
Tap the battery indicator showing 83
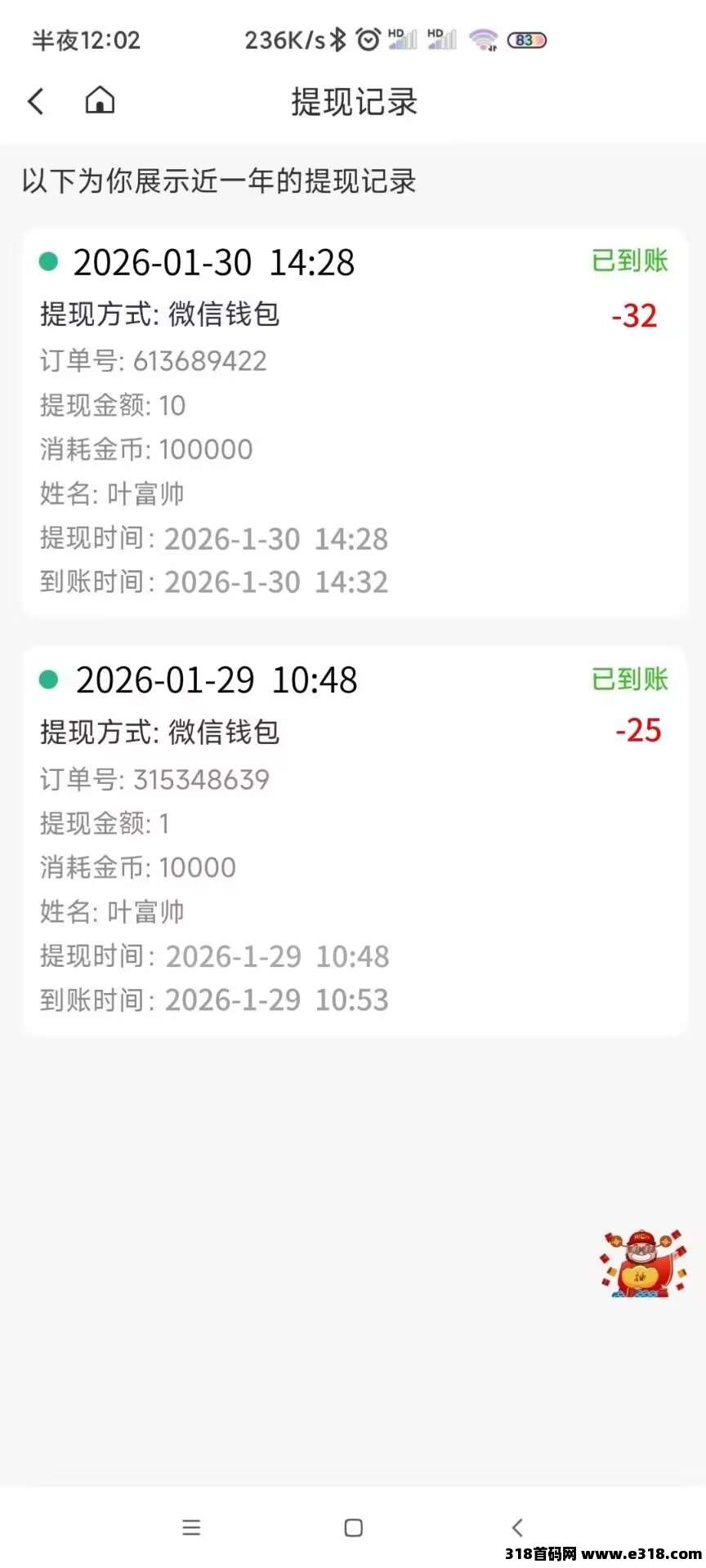pos(526,38)
